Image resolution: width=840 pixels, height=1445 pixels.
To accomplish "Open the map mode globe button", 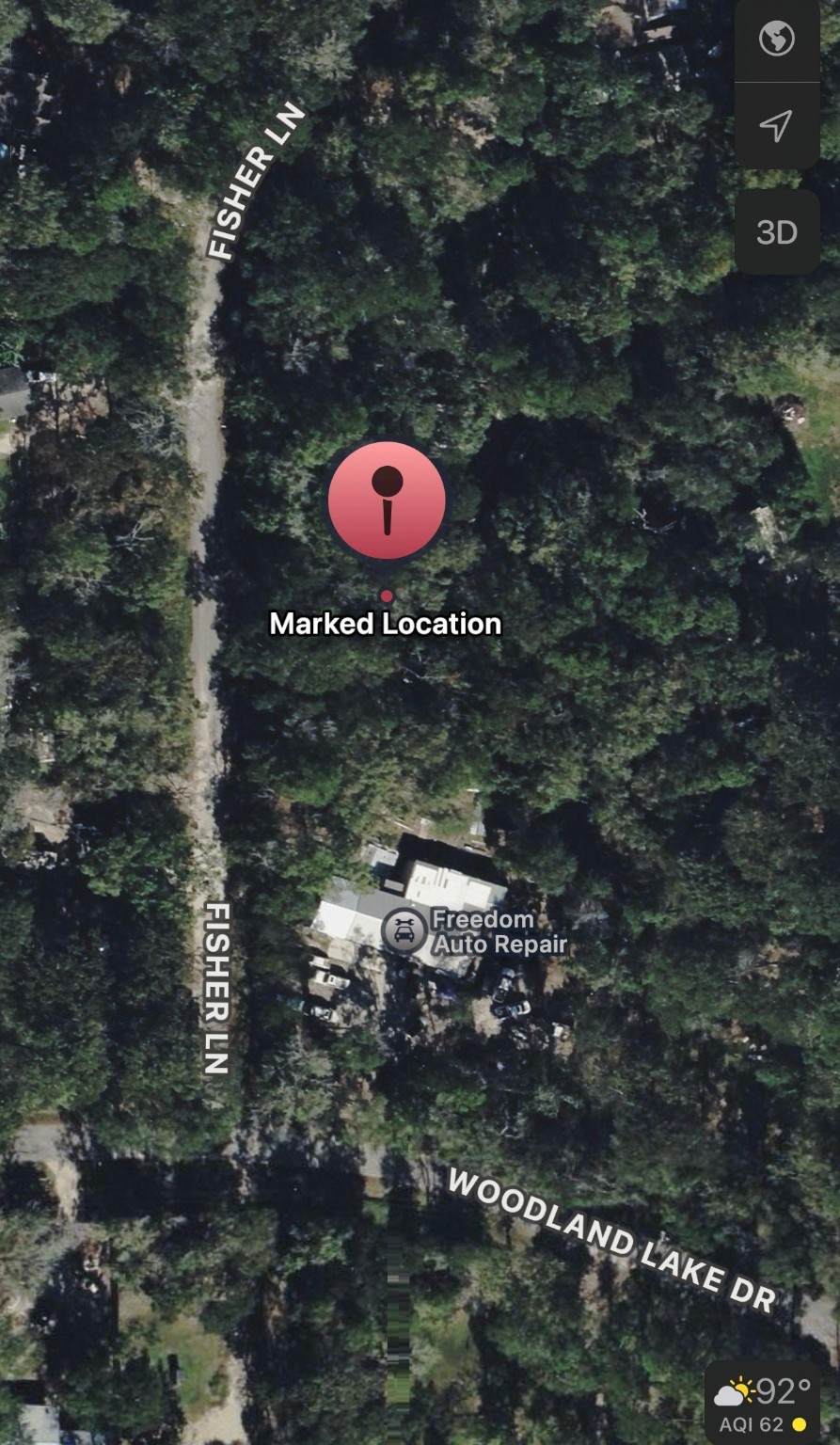I will [777, 40].
